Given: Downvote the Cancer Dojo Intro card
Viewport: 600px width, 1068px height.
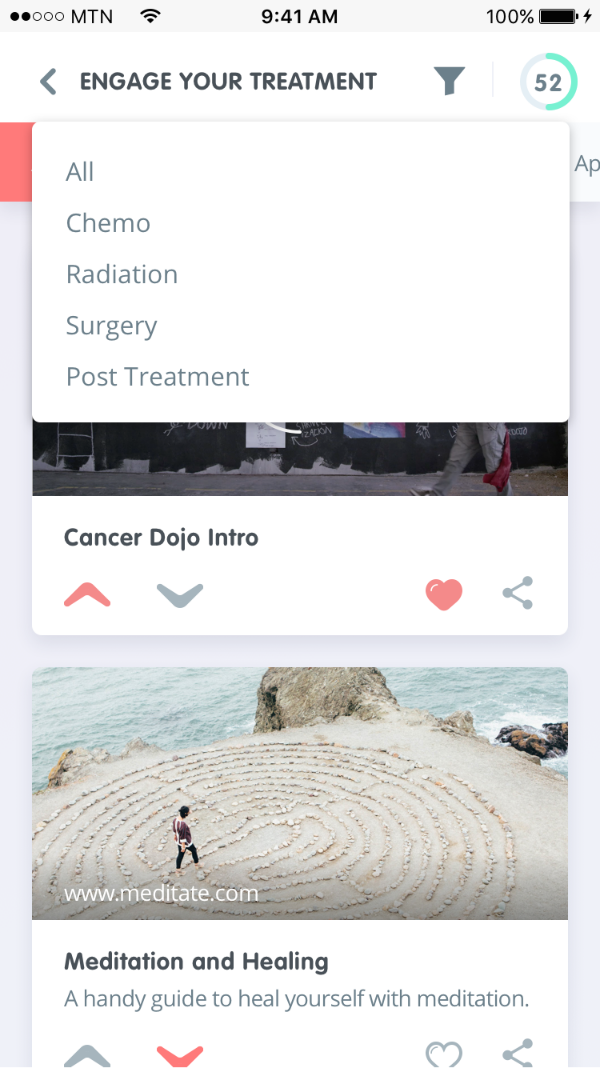Looking at the screenshot, I should point(180,596).
